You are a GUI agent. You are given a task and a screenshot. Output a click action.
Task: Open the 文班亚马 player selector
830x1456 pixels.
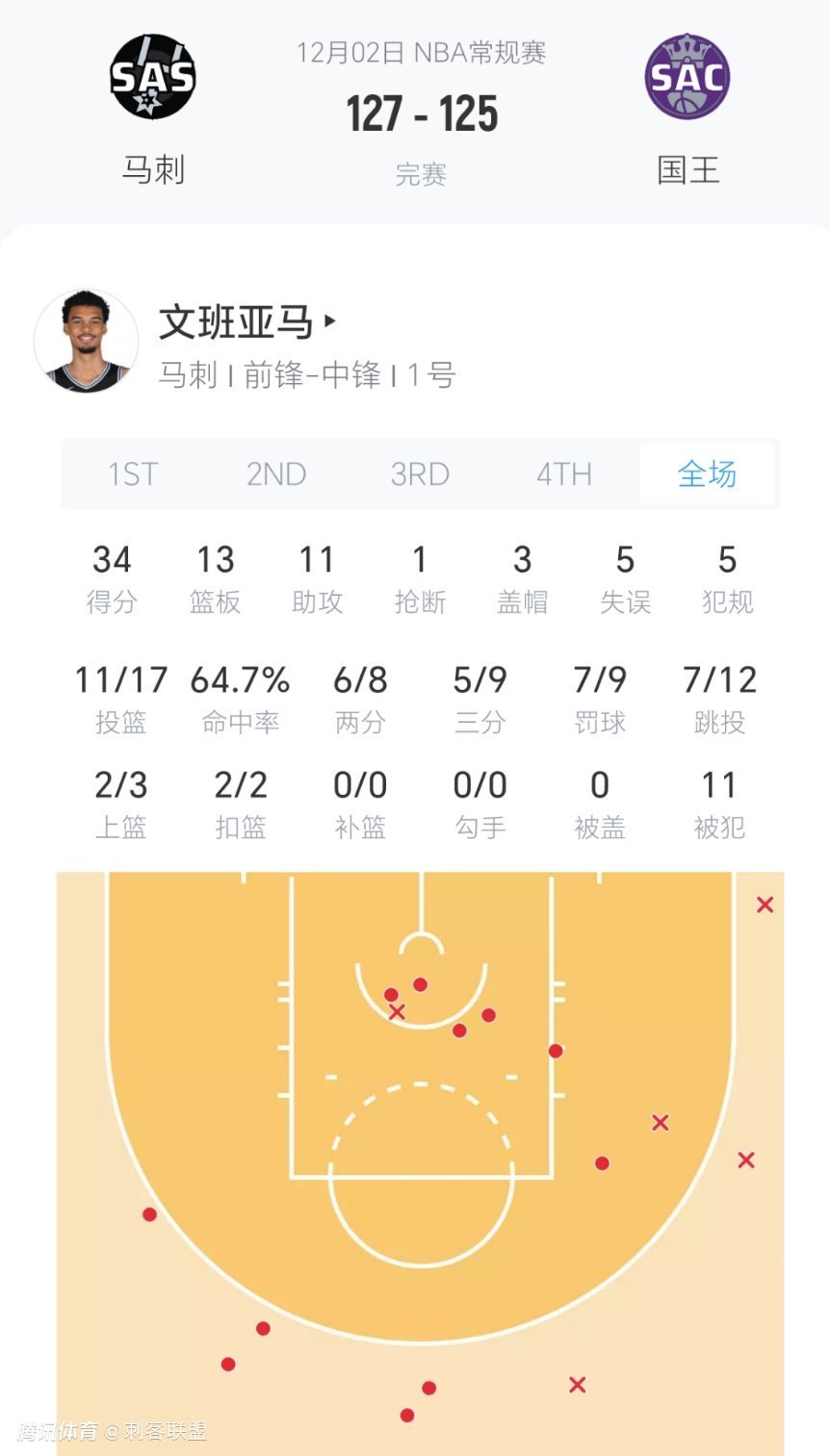(247, 323)
